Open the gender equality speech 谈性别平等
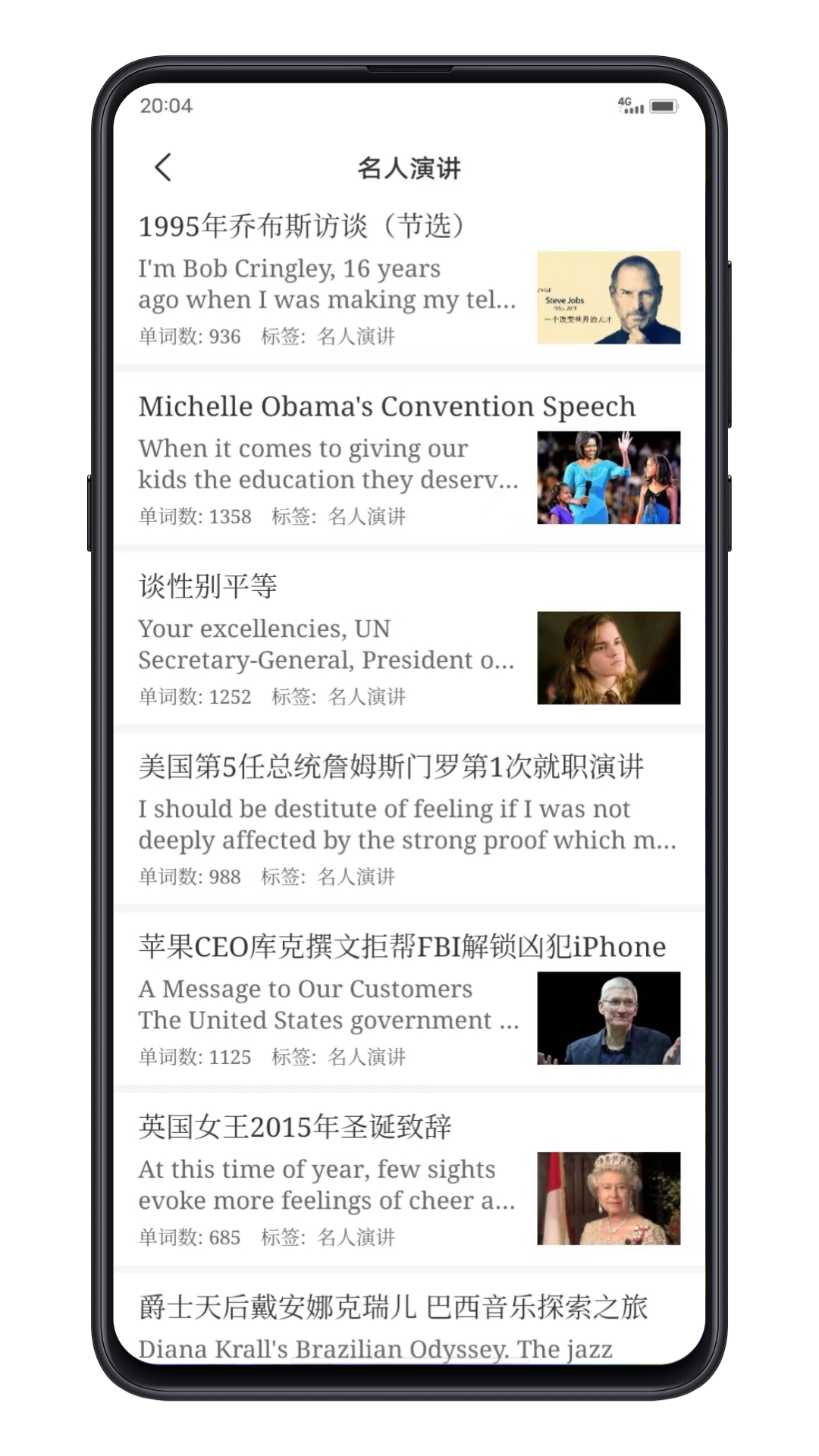The image size is (819, 1456). click(208, 586)
